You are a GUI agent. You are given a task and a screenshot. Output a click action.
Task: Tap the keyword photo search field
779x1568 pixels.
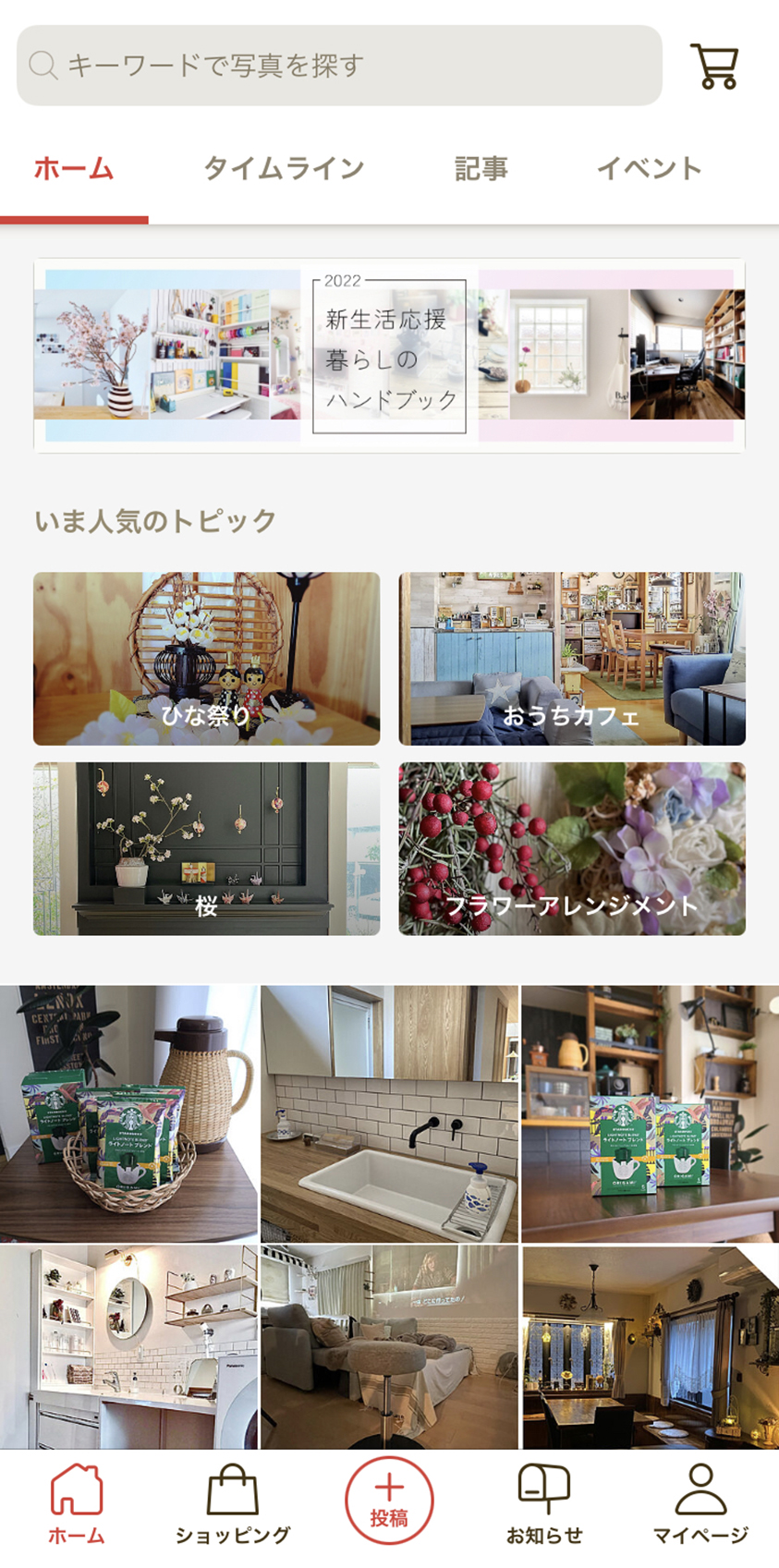coord(339,66)
